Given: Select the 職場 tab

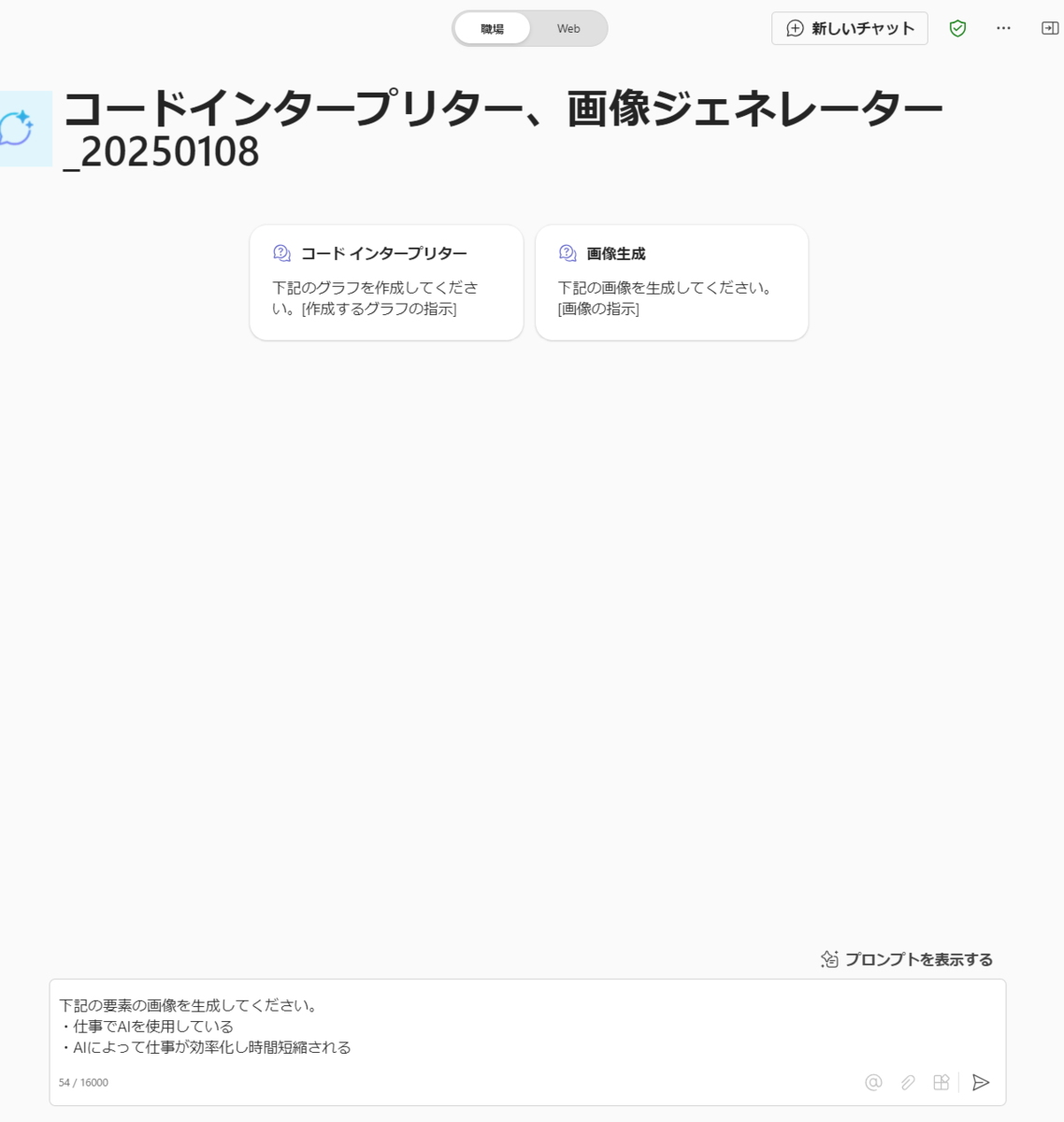Looking at the screenshot, I should tap(493, 29).
